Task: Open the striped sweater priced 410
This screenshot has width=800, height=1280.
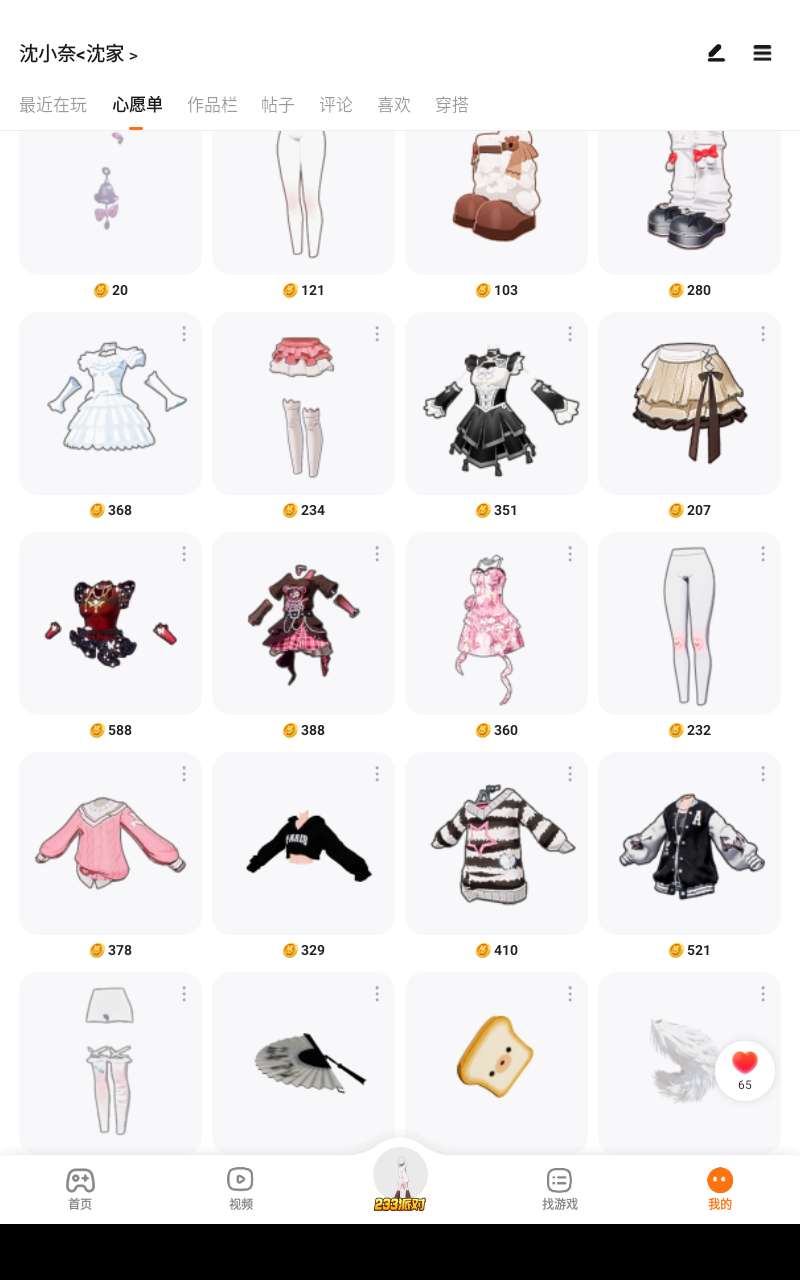Action: tap(496, 843)
